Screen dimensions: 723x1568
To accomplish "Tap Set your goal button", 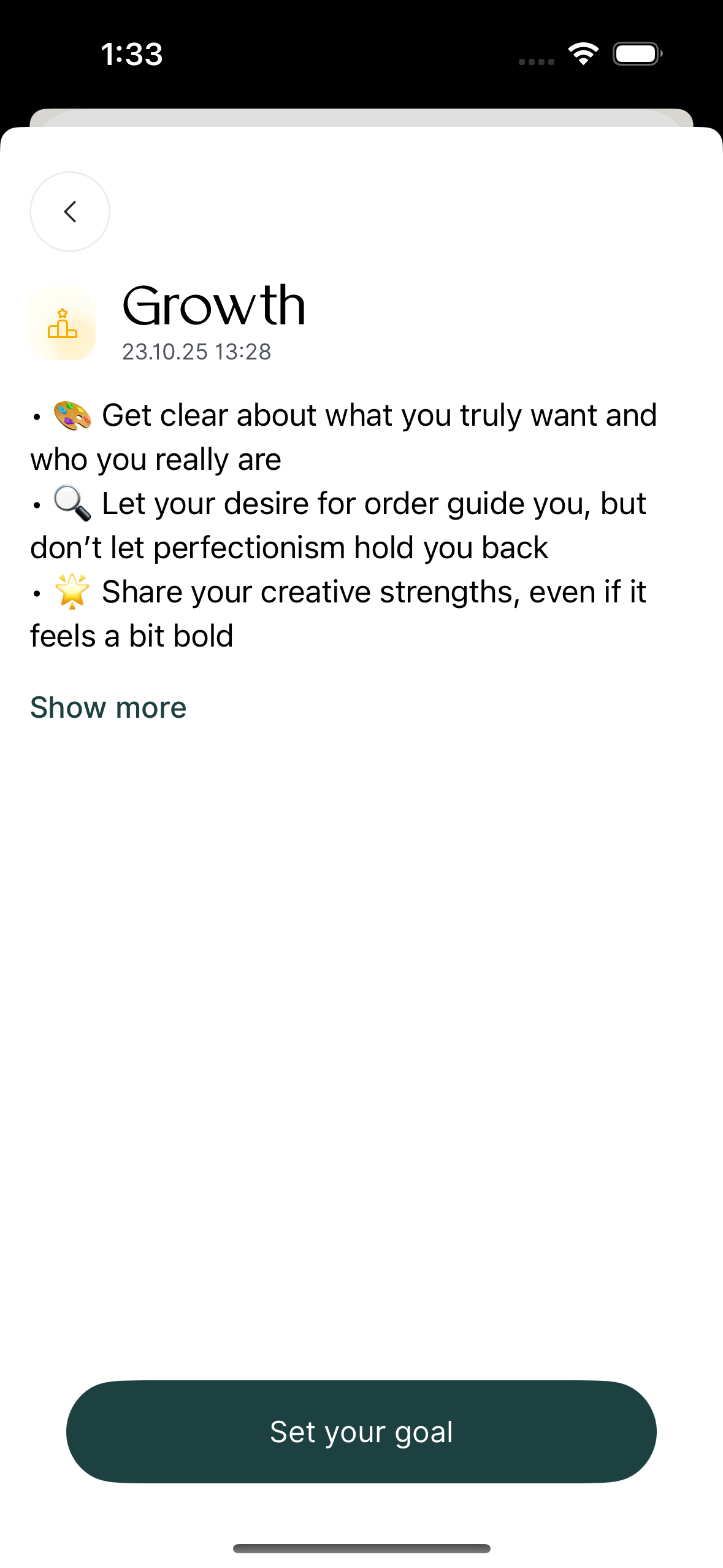I will [x=361, y=1432].
